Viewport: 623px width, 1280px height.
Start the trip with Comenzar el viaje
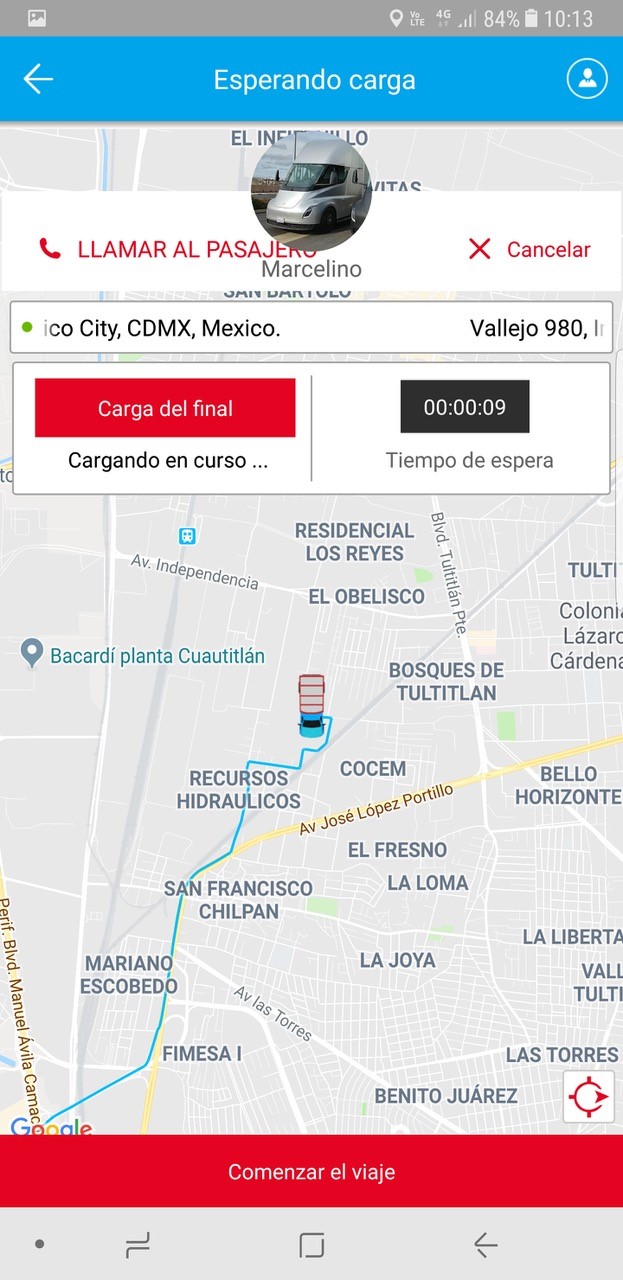311,1171
